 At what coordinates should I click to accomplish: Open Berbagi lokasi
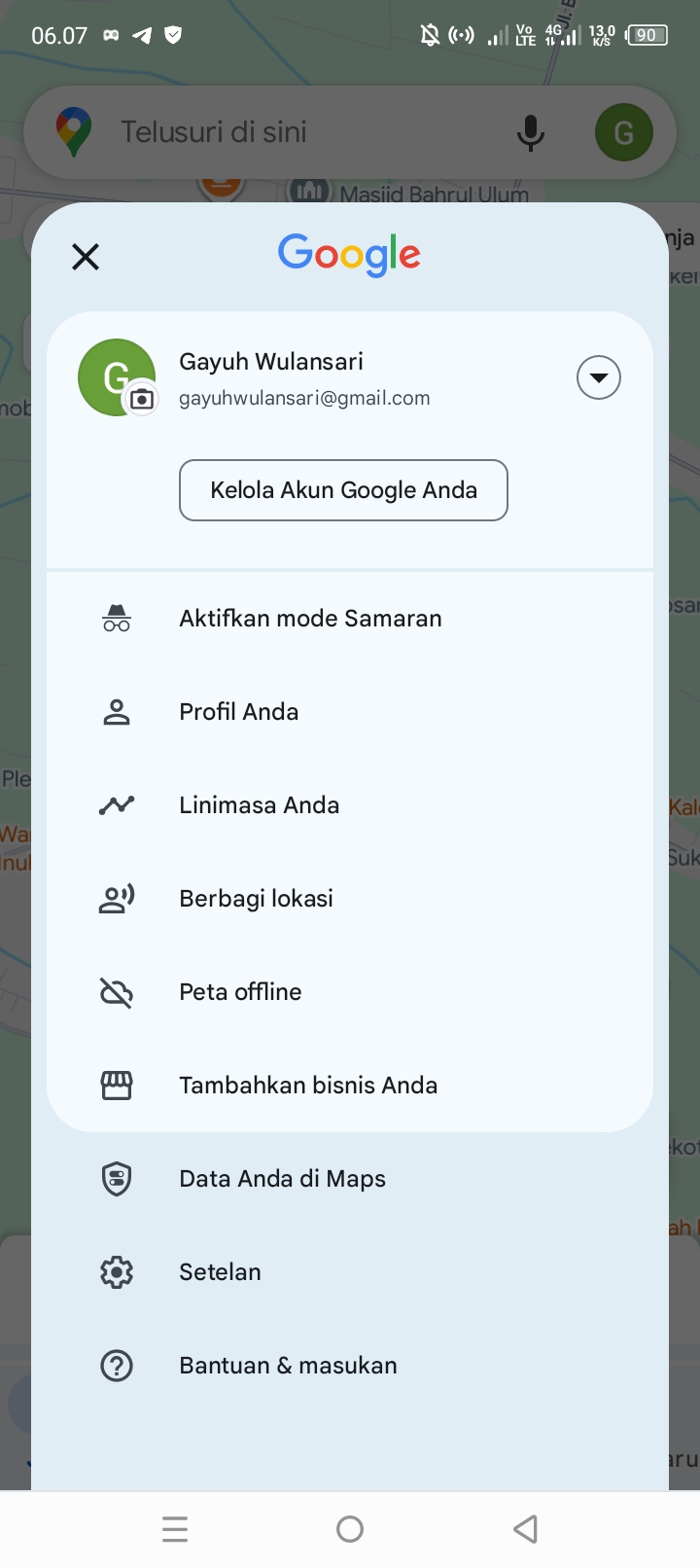(257, 899)
